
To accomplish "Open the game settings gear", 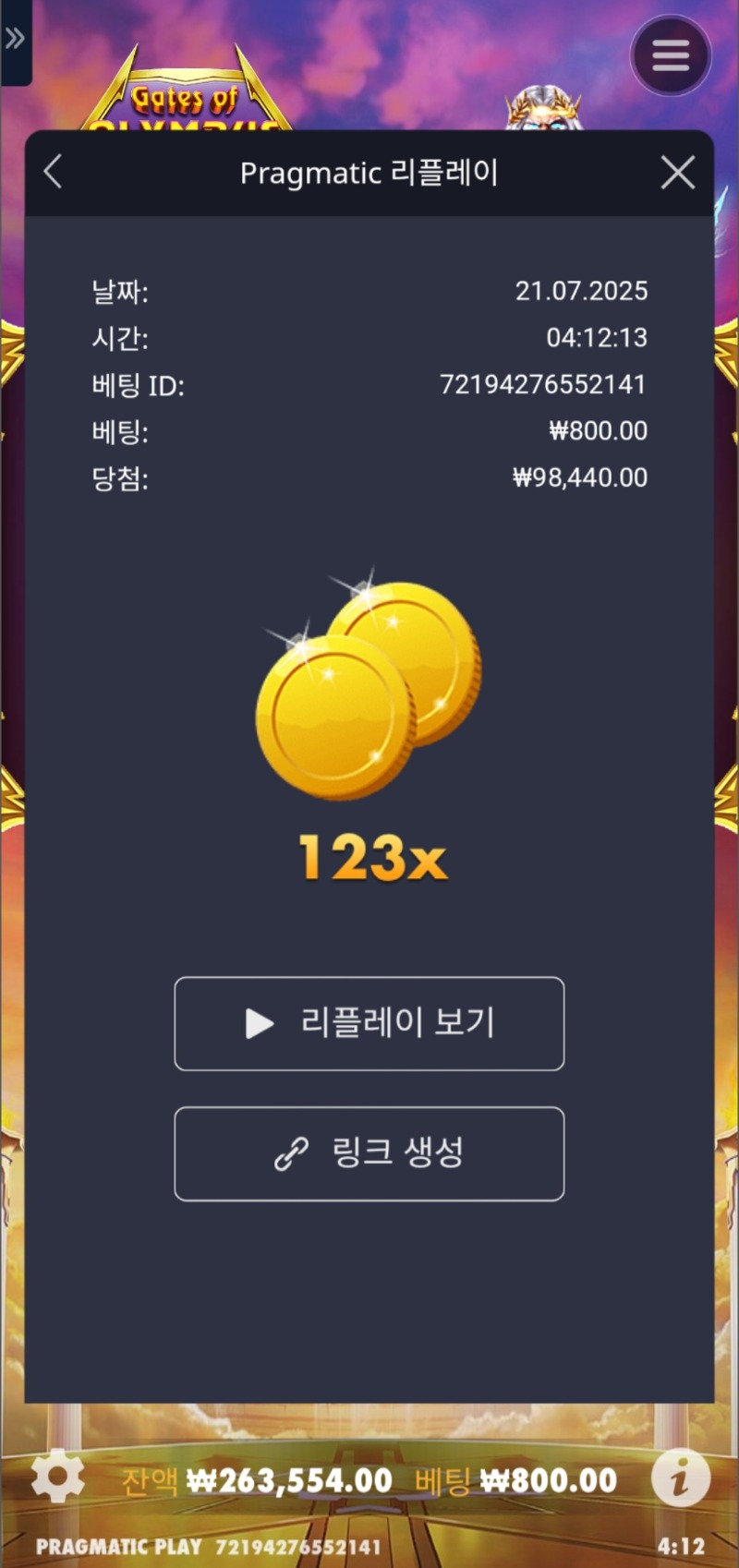I will [x=57, y=1476].
